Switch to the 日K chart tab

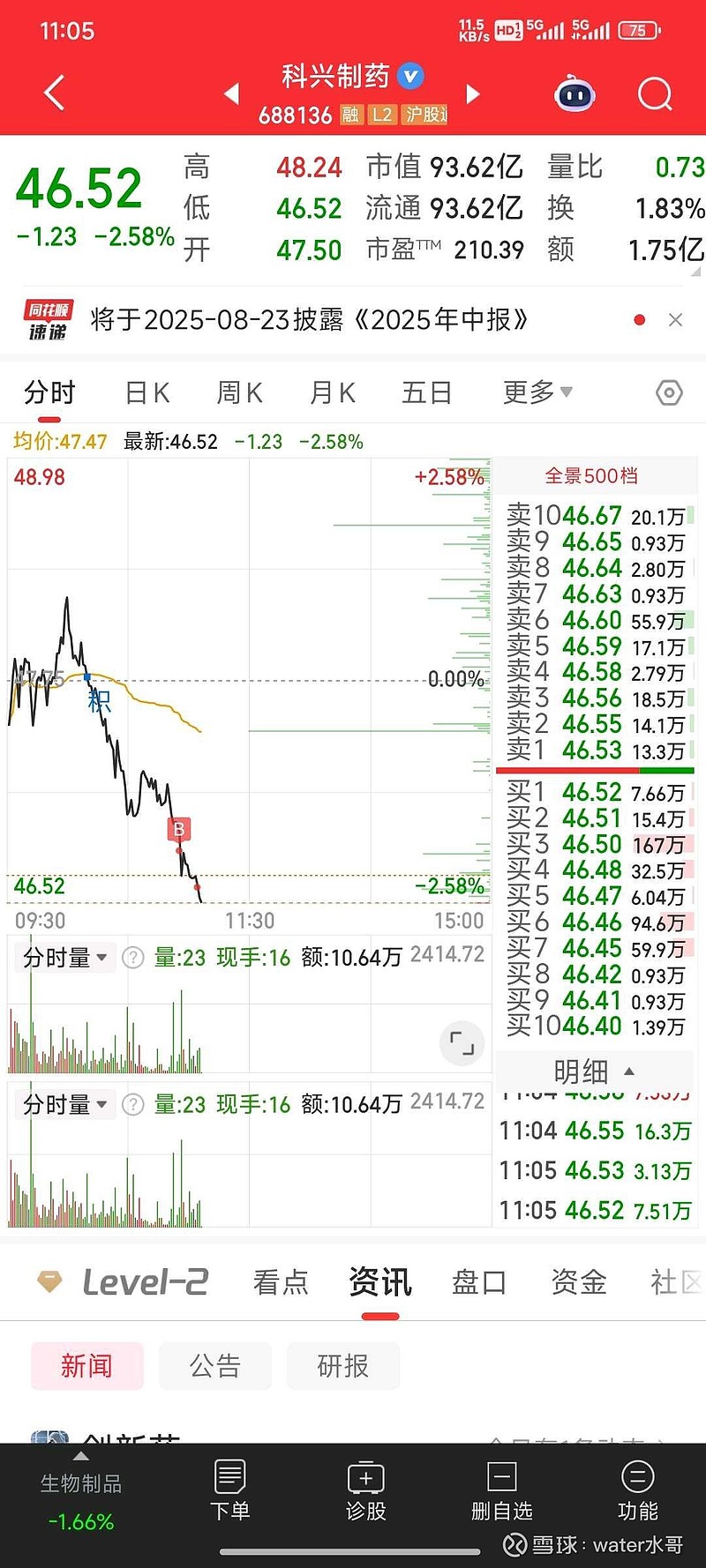tap(147, 392)
